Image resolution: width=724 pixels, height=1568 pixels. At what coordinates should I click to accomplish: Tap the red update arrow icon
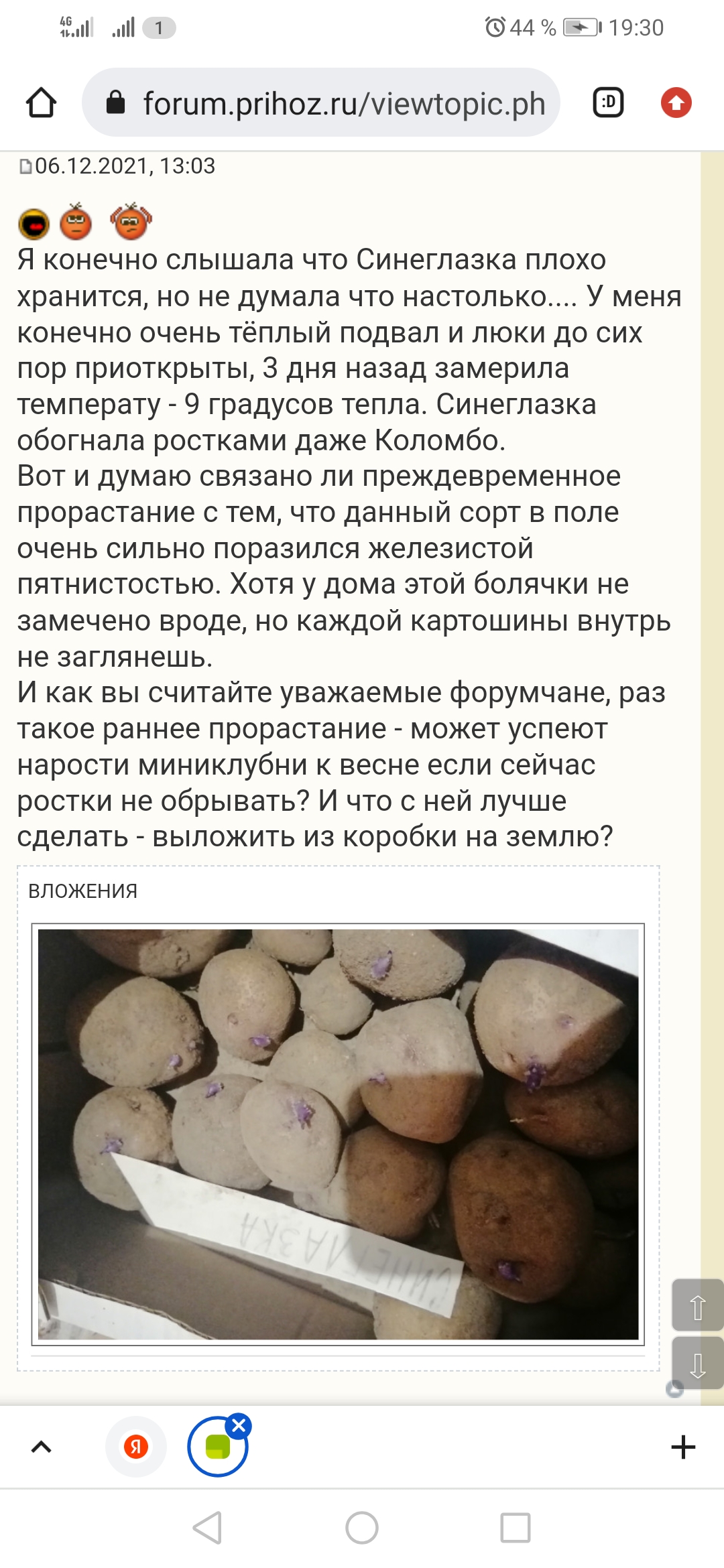point(676,103)
